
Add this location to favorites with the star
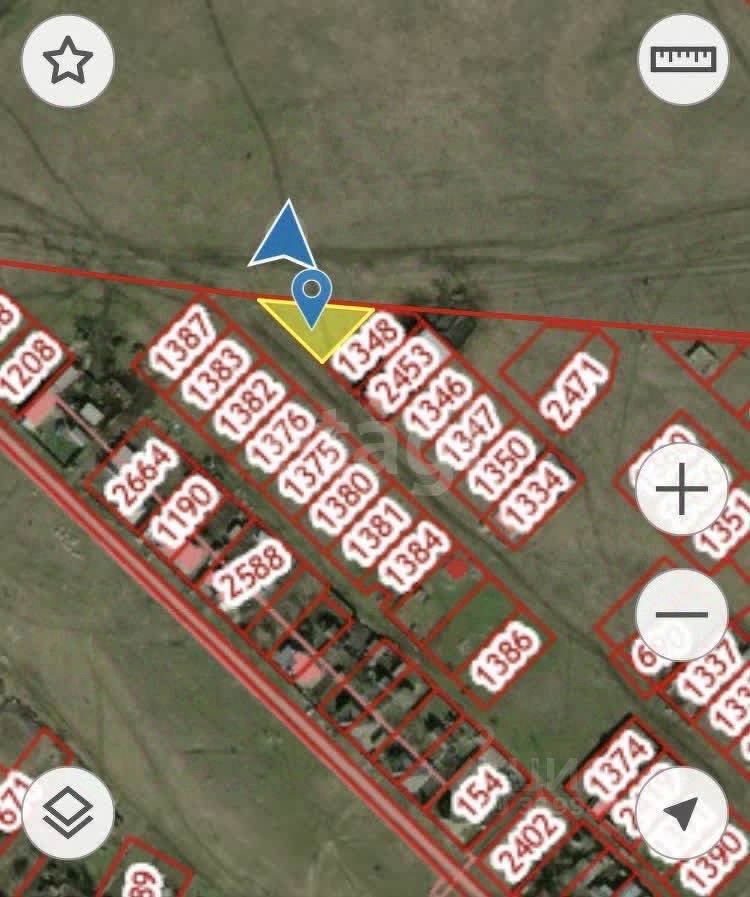click(x=68, y=62)
